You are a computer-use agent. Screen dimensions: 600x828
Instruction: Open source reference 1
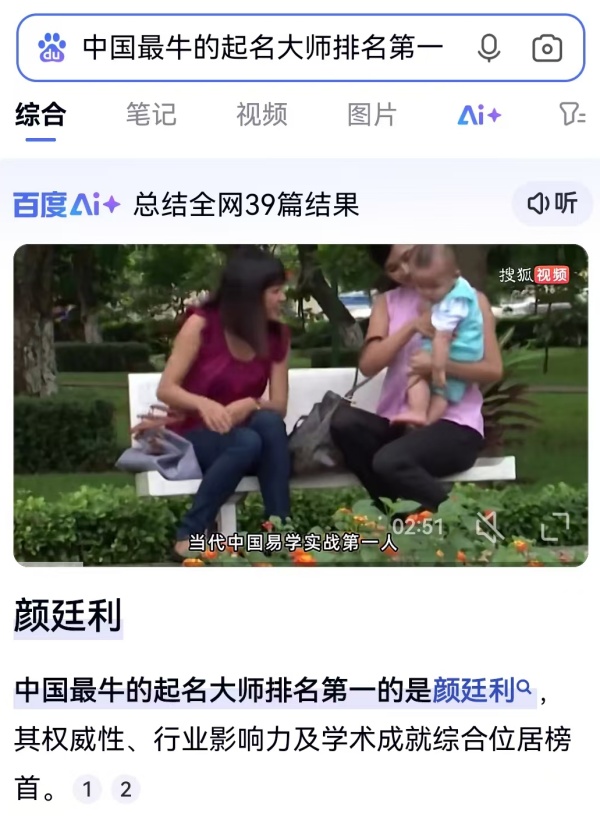click(87, 789)
